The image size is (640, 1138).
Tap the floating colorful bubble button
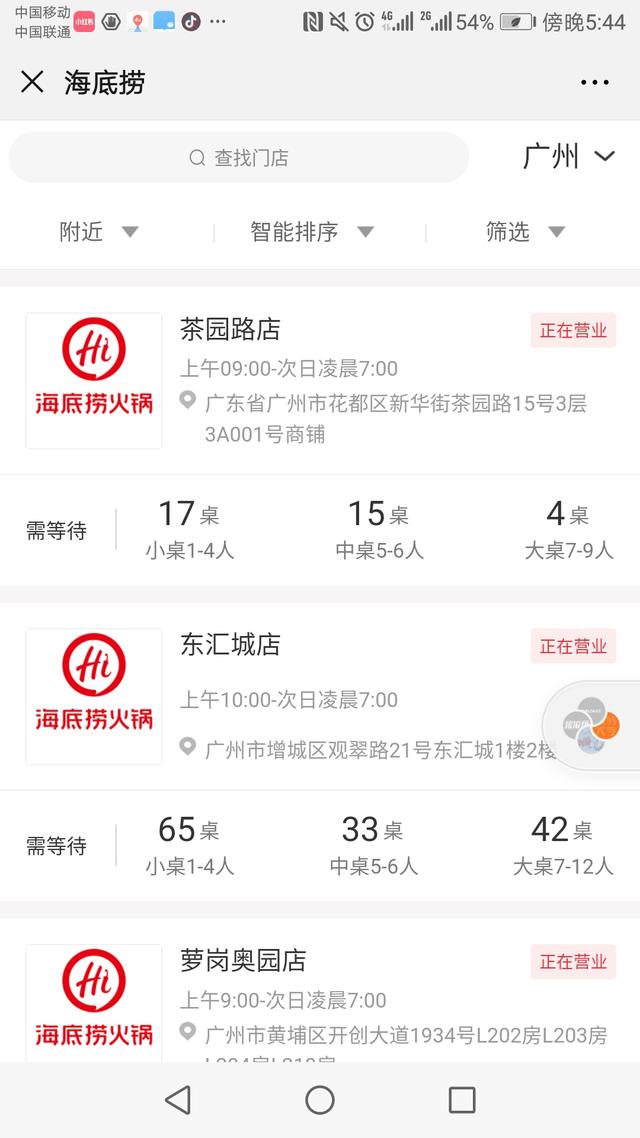tap(592, 725)
